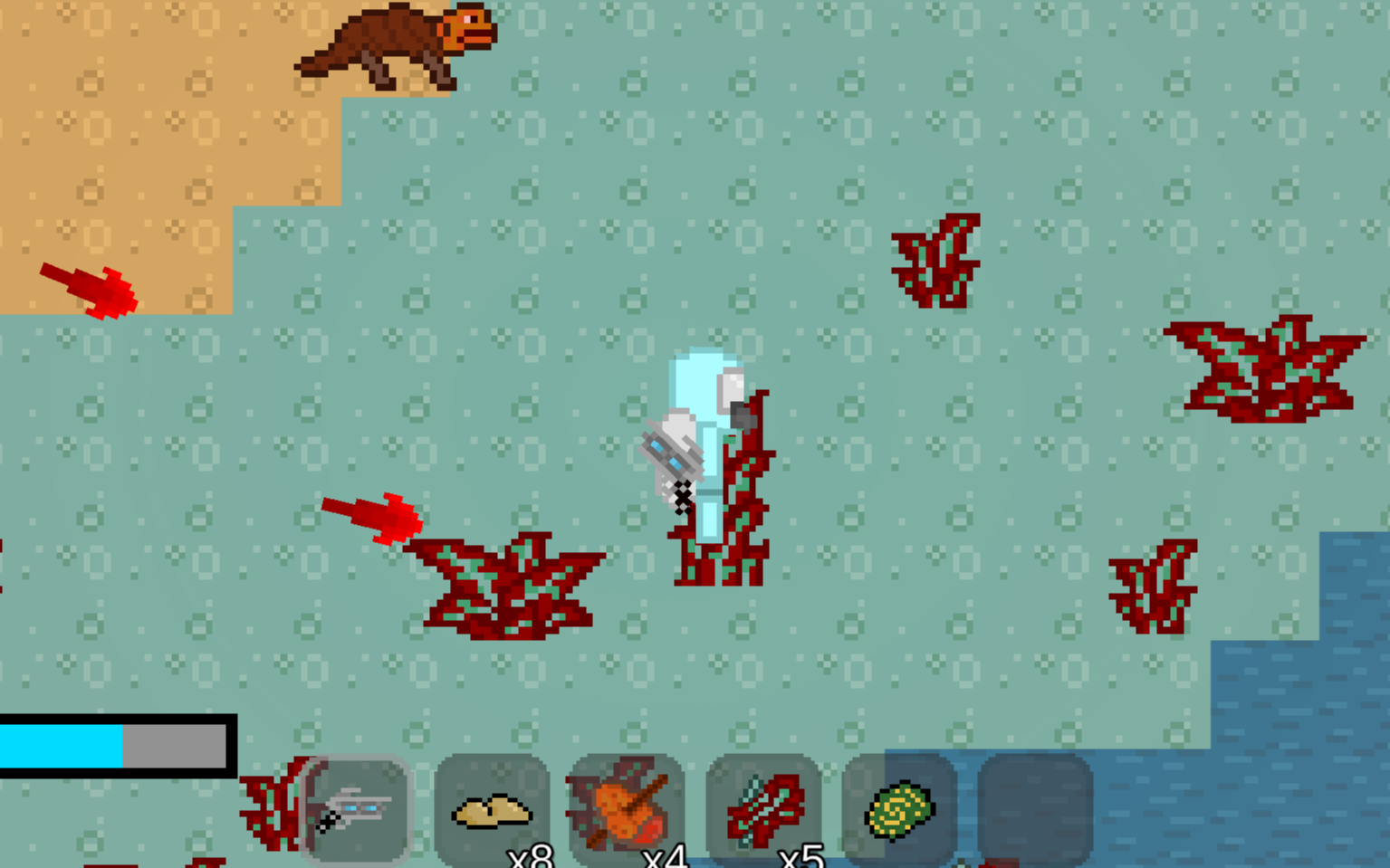Select the green coiled item slot

[x=899, y=808]
